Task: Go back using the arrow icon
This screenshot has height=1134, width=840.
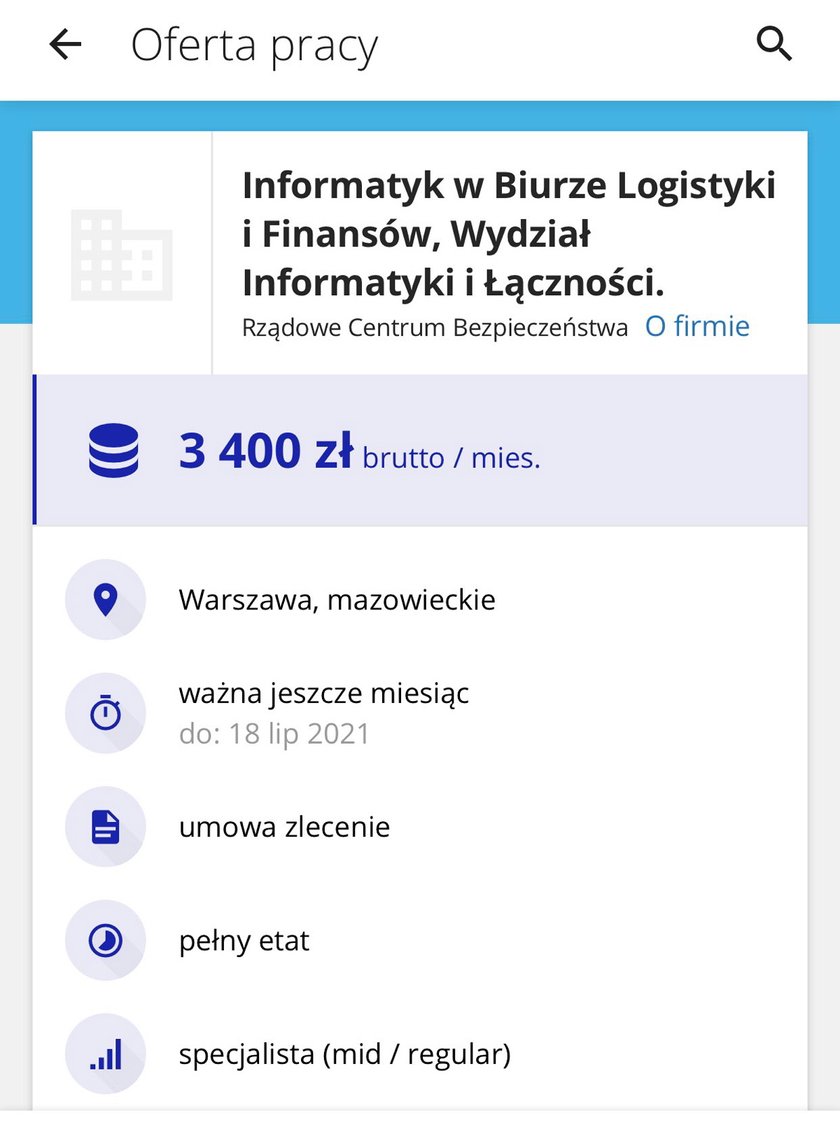Action: tap(65, 45)
